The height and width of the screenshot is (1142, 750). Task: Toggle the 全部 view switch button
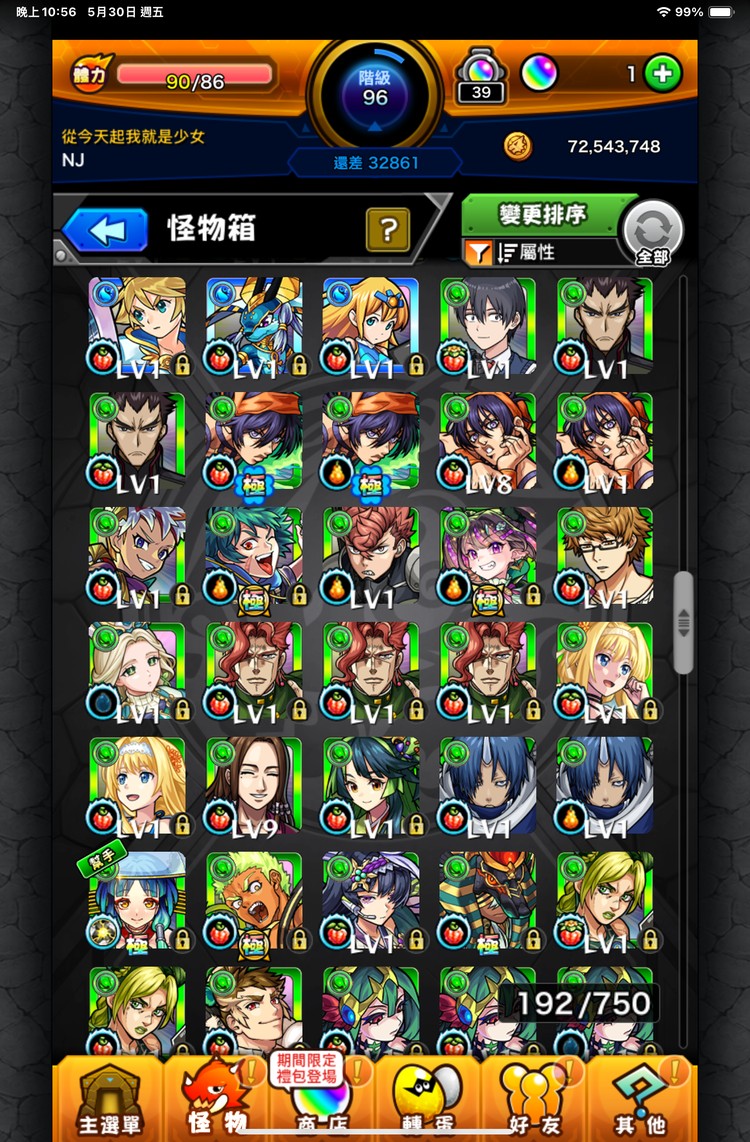coord(652,233)
